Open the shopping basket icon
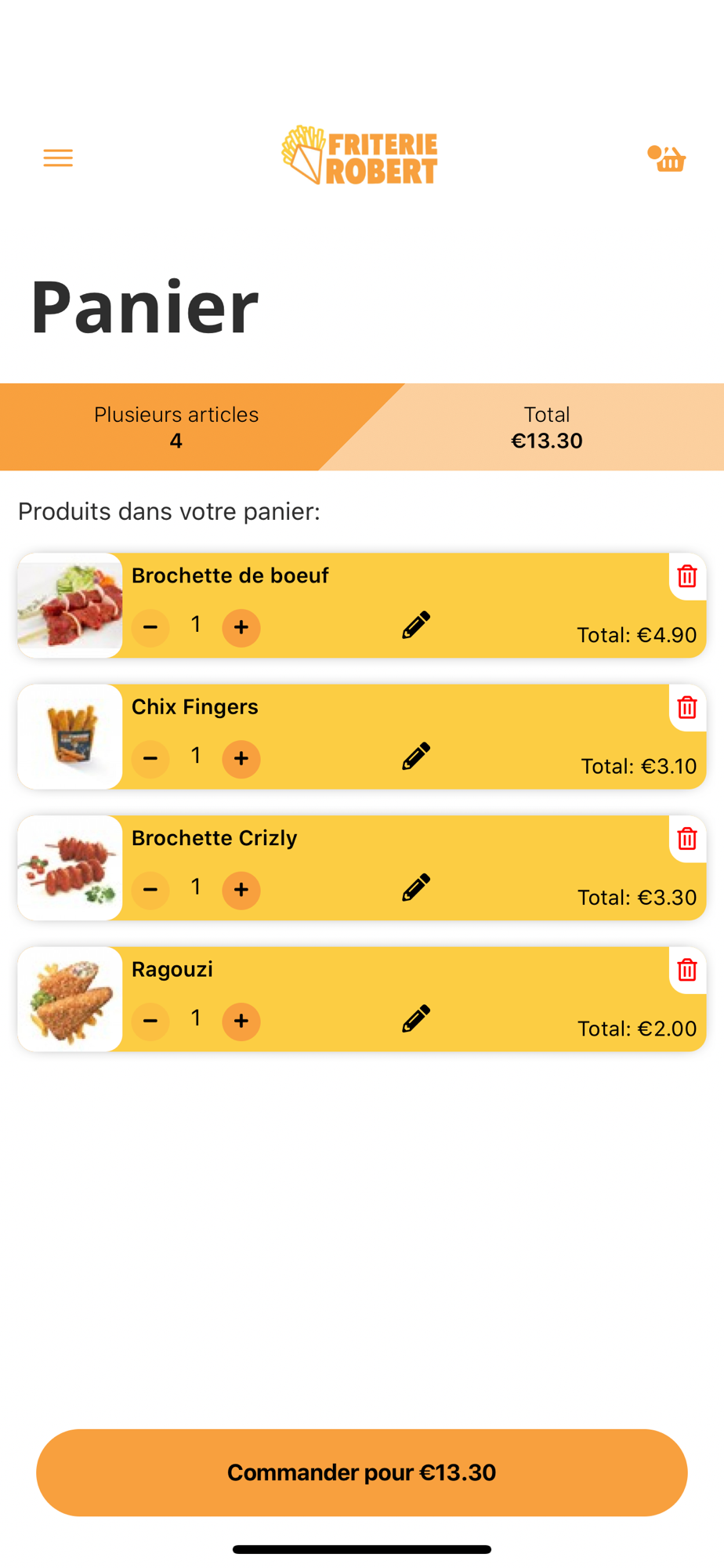This screenshot has width=724, height=1568. pyautogui.click(x=668, y=158)
